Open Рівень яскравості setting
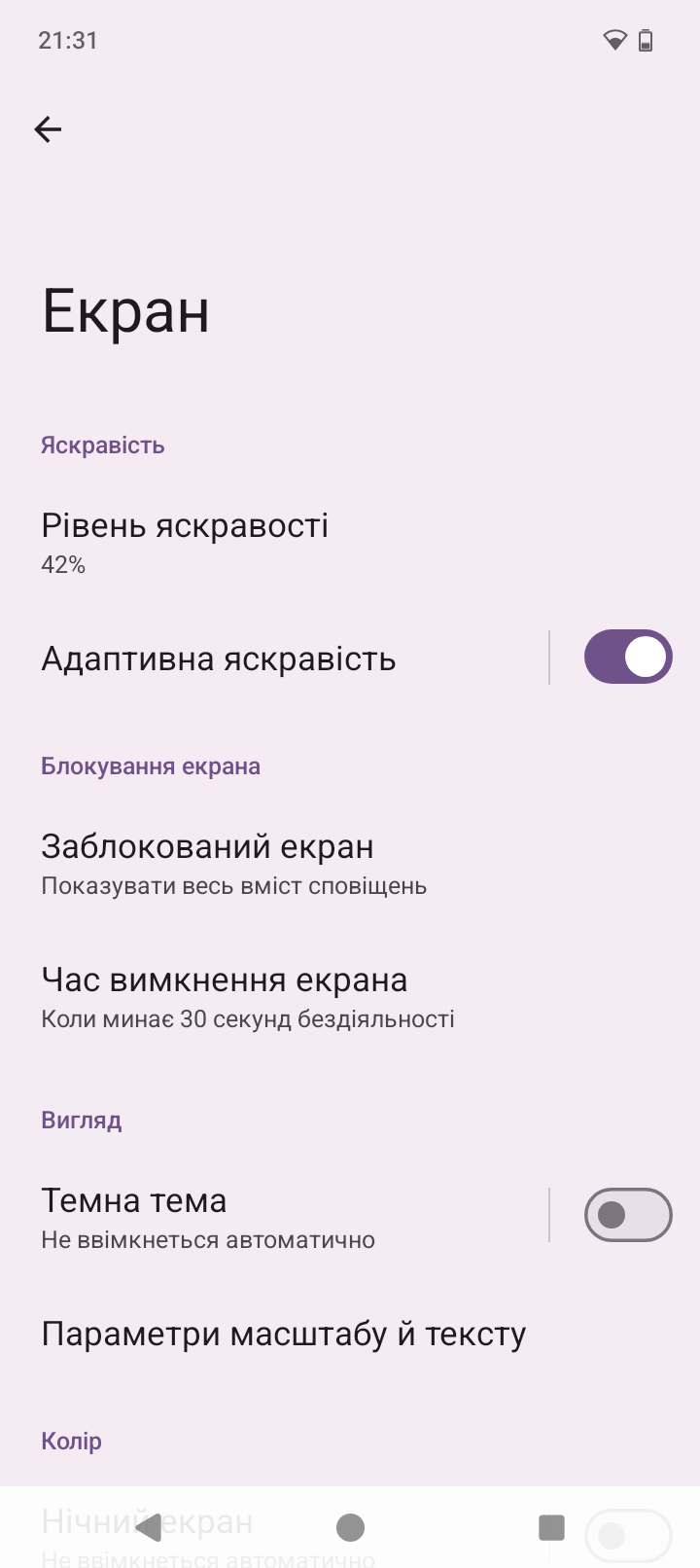 pyautogui.click(x=185, y=543)
